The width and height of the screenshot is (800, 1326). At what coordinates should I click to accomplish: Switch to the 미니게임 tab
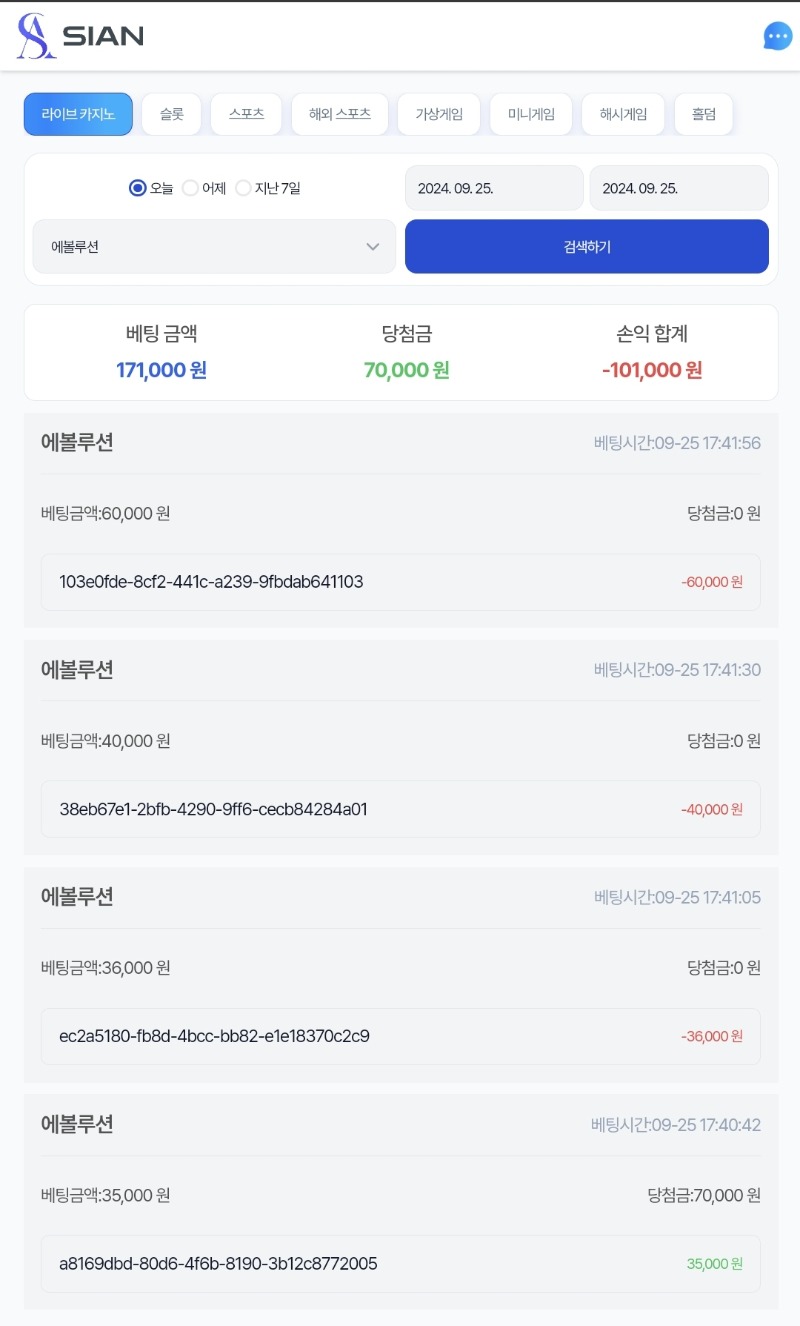[531, 114]
